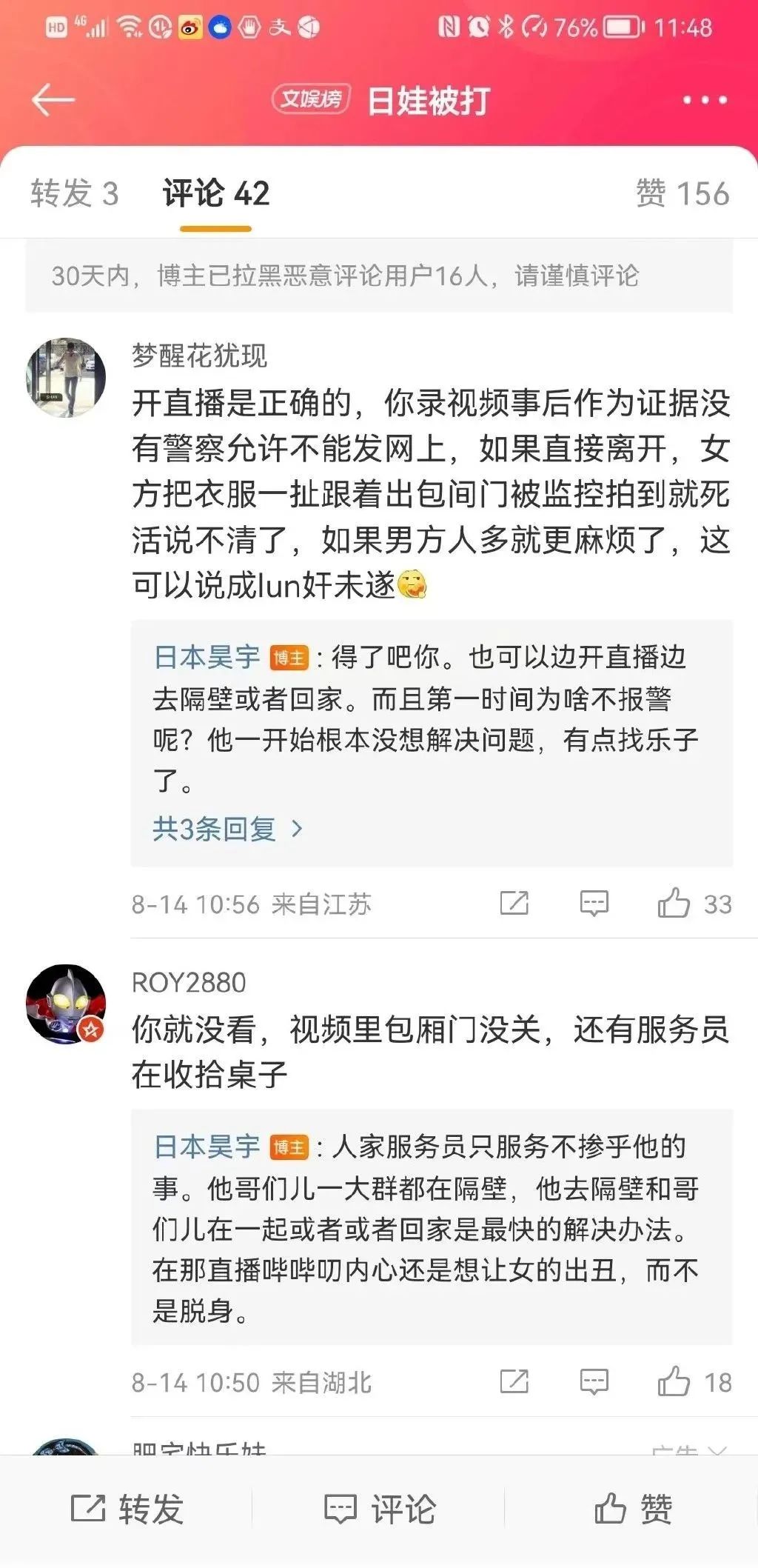The width and height of the screenshot is (758, 1568).
Task: Open the three-dot overflow menu
Action: click(704, 100)
